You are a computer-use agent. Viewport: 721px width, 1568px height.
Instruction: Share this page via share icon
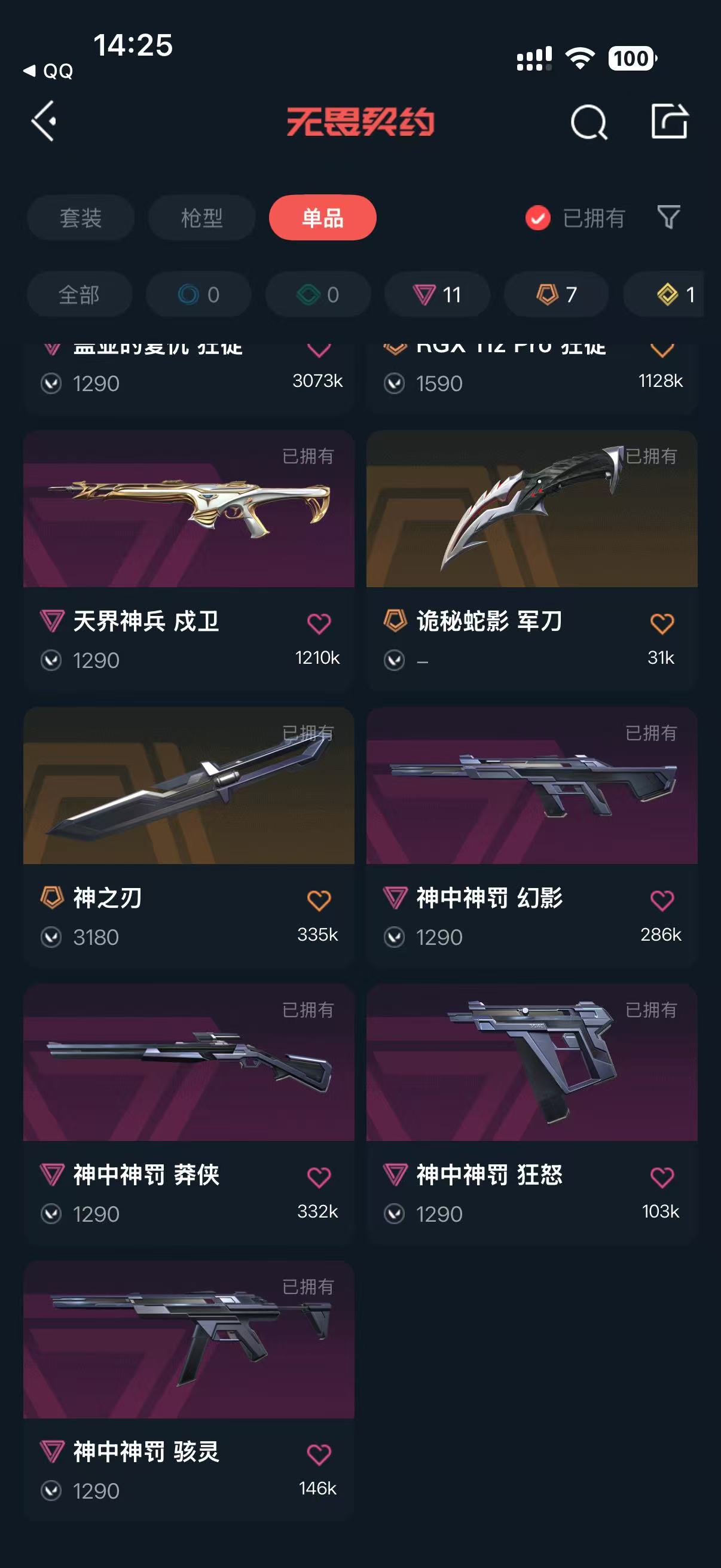coord(669,121)
